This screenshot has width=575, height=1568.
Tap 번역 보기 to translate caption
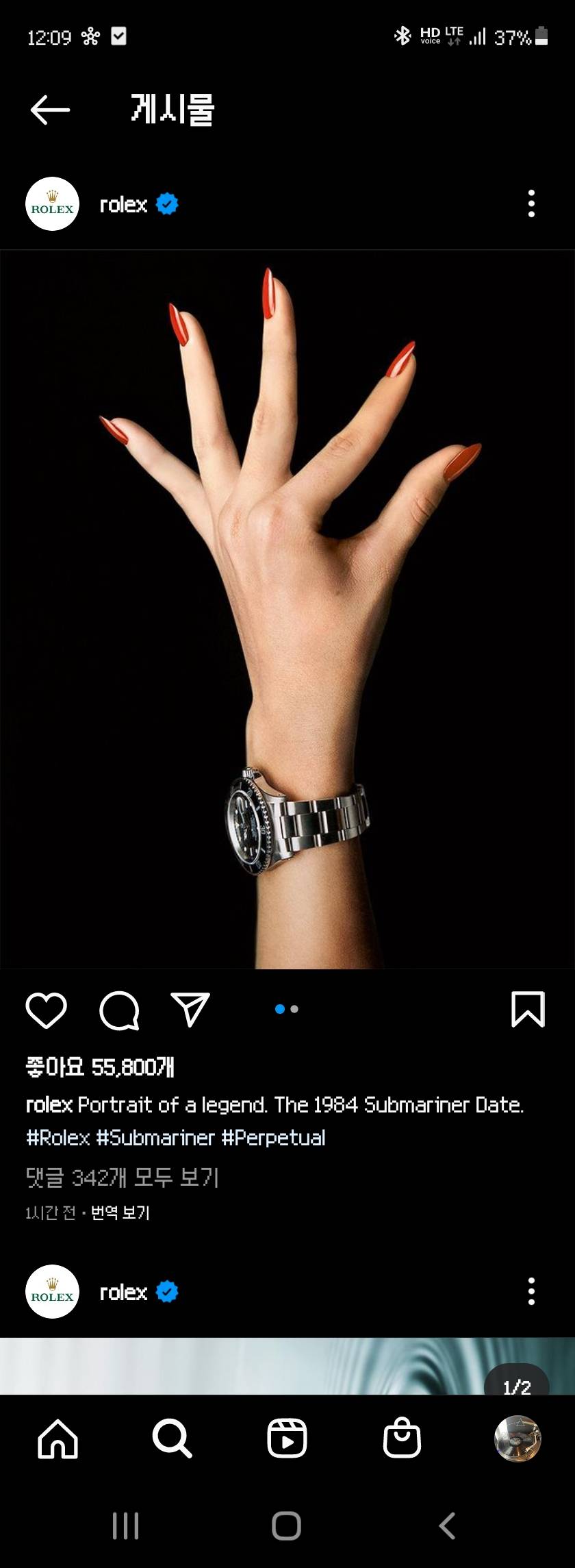(120, 1212)
